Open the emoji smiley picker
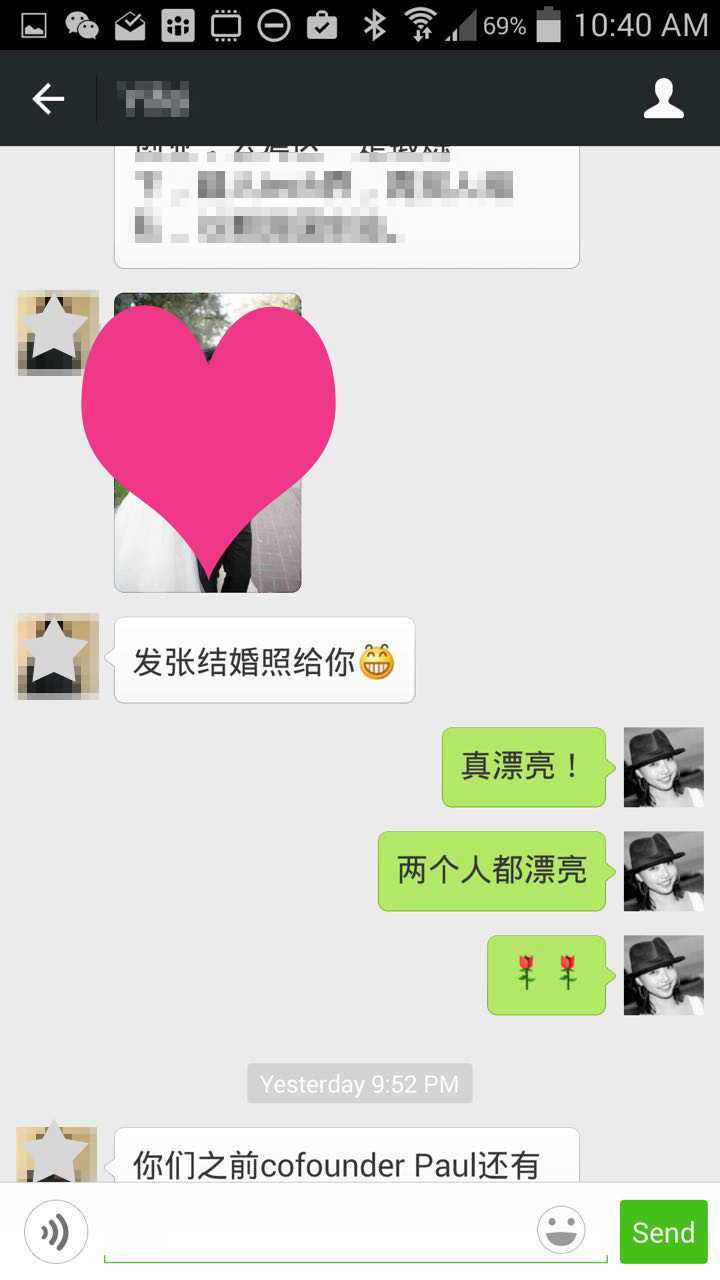The width and height of the screenshot is (720, 1280). pos(561,1231)
